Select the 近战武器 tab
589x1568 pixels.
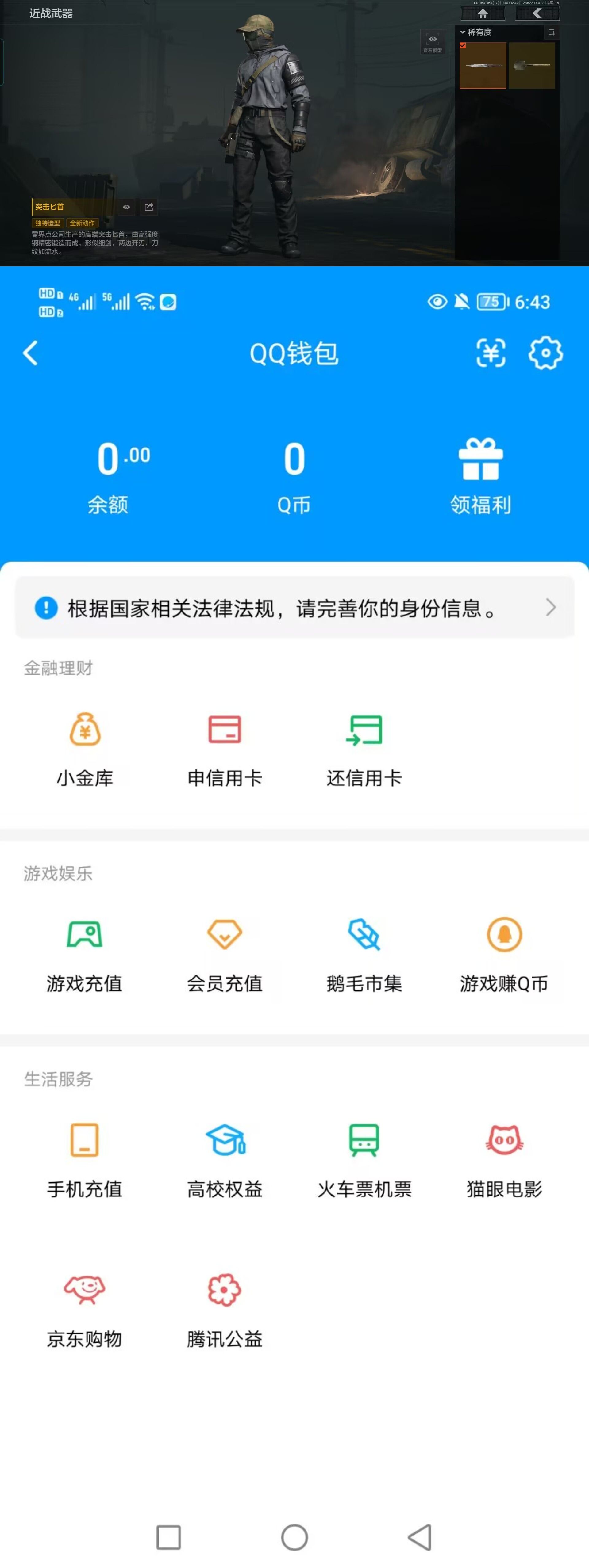[51, 12]
